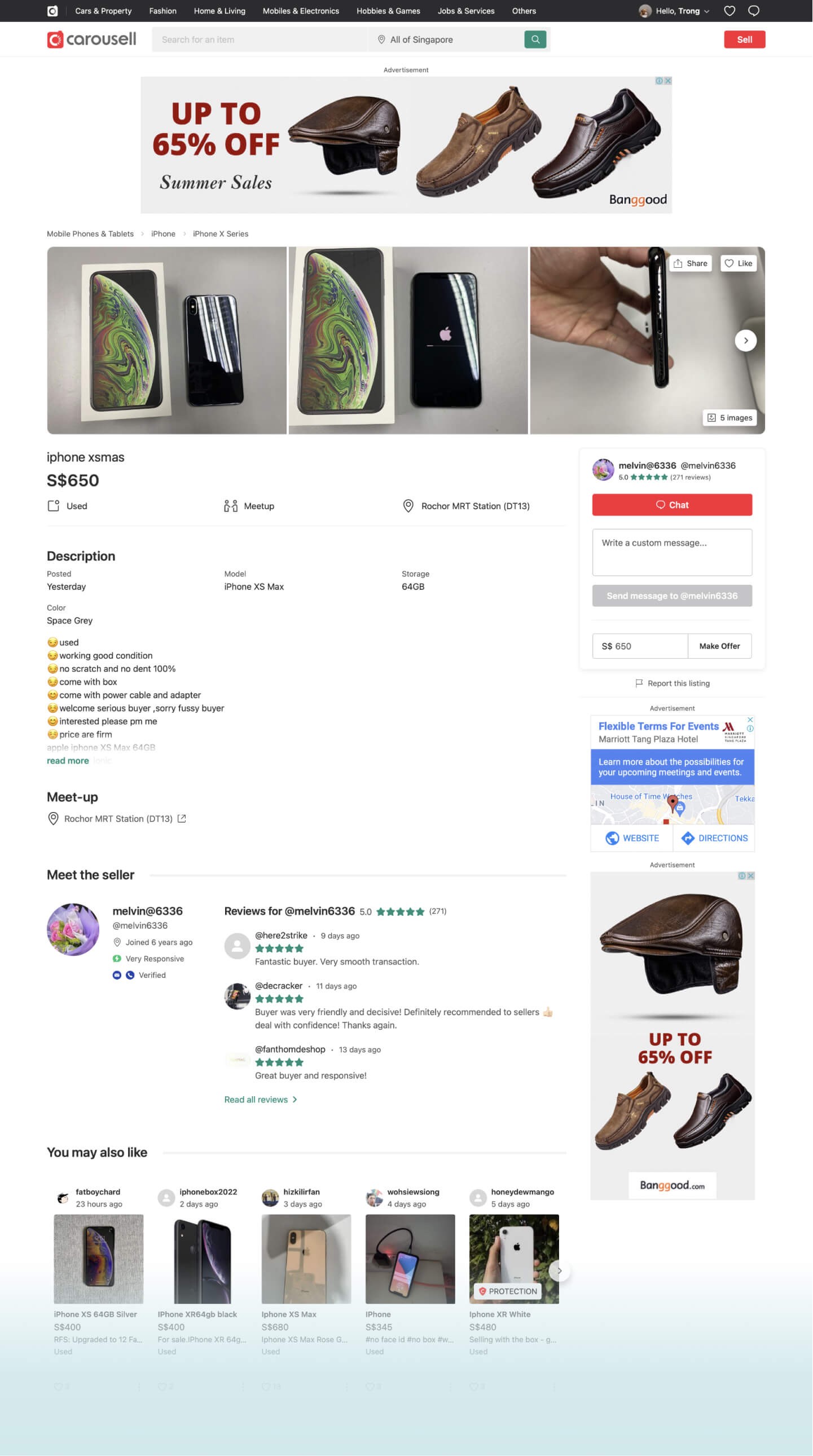Focus the custom message text box
813x1456 pixels.
[672, 552]
